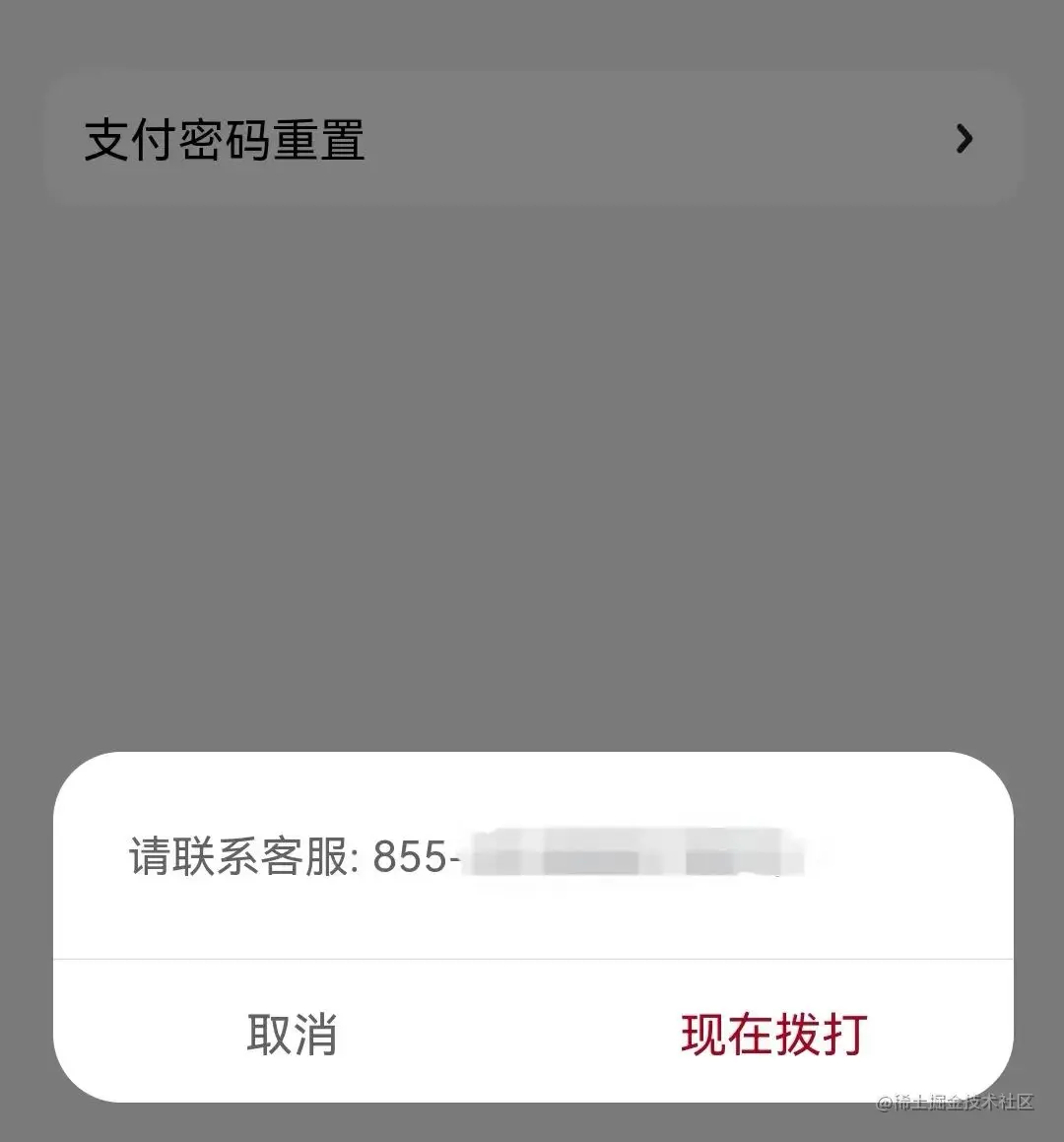Tap 取消 to cancel the dialog
The width and height of the screenshot is (1064, 1142).
click(292, 1034)
